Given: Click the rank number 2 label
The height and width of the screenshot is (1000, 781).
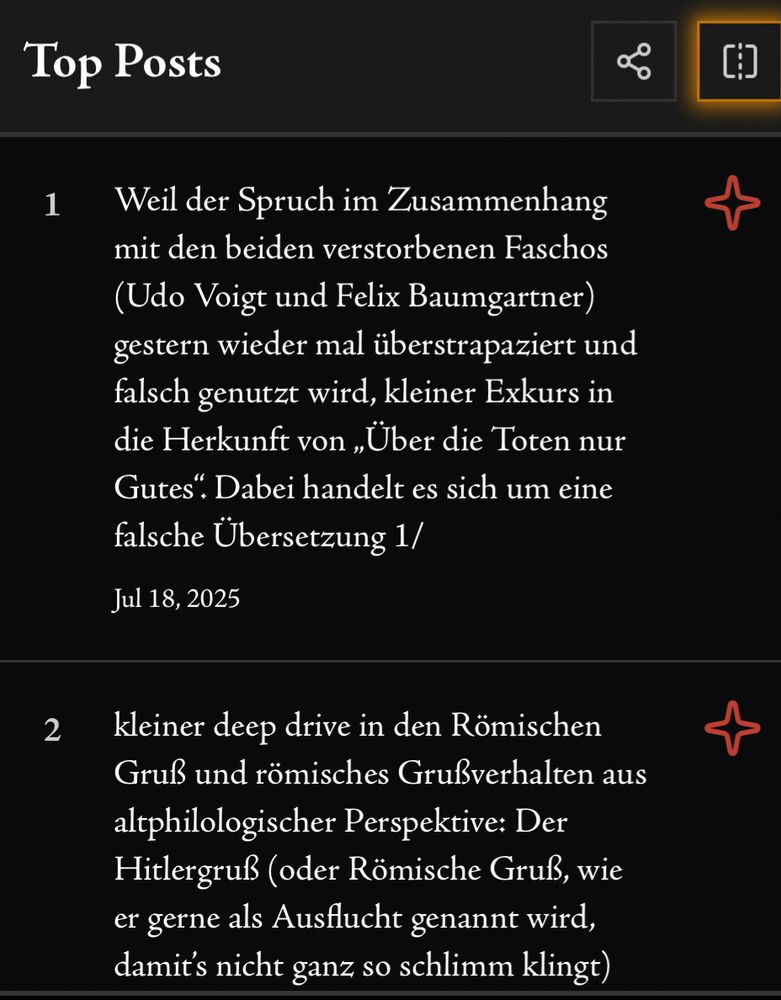Looking at the screenshot, I should (52, 730).
